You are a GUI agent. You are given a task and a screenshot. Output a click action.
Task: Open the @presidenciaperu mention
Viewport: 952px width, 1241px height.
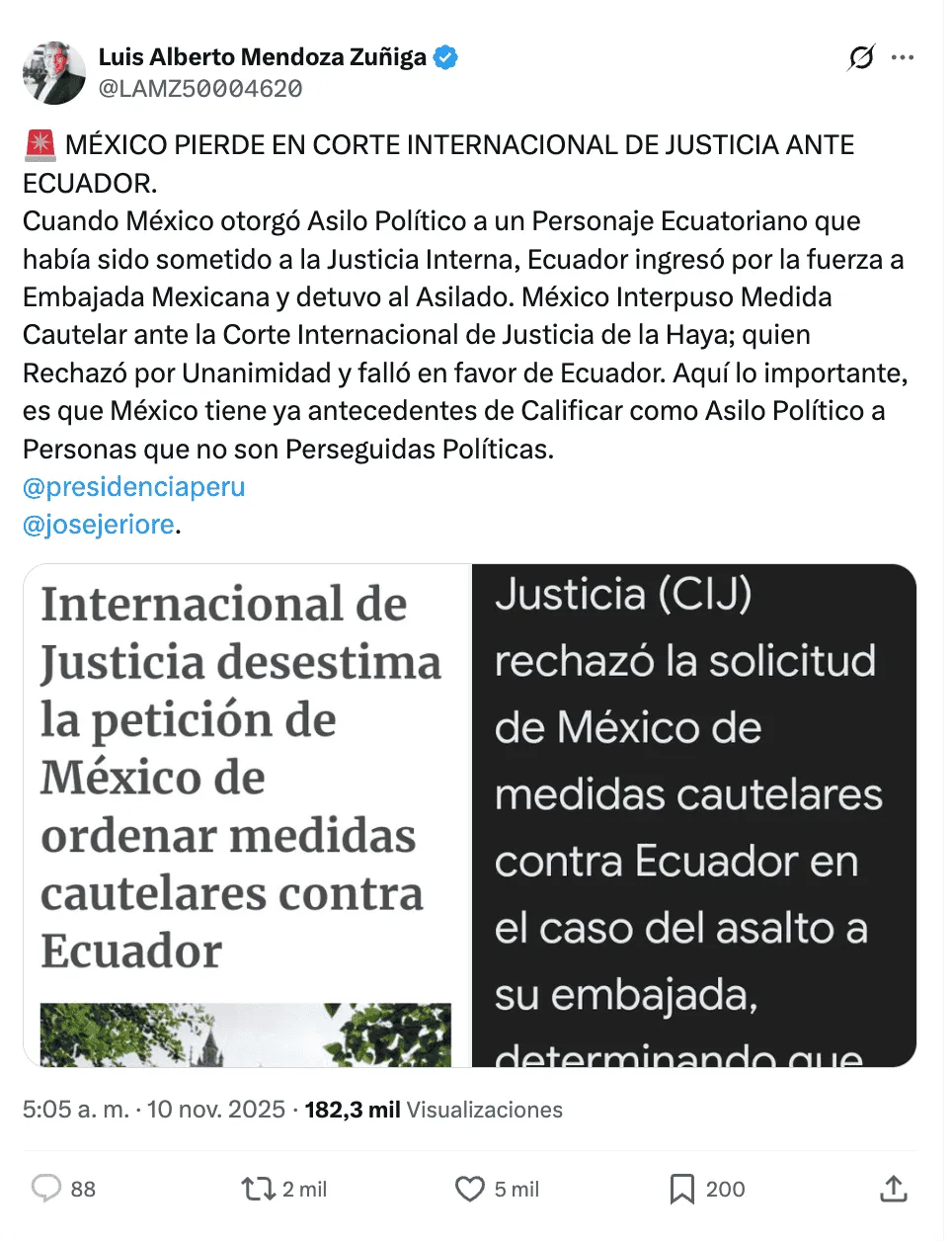[x=134, y=487]
